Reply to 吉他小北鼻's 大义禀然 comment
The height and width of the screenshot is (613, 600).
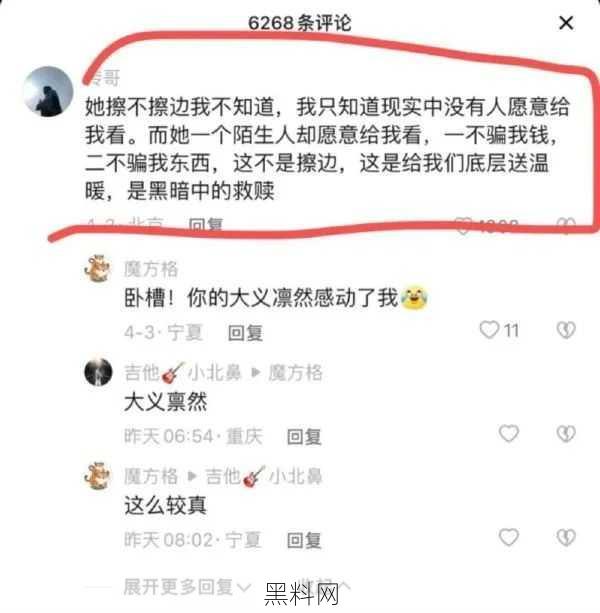coord(304,436)
